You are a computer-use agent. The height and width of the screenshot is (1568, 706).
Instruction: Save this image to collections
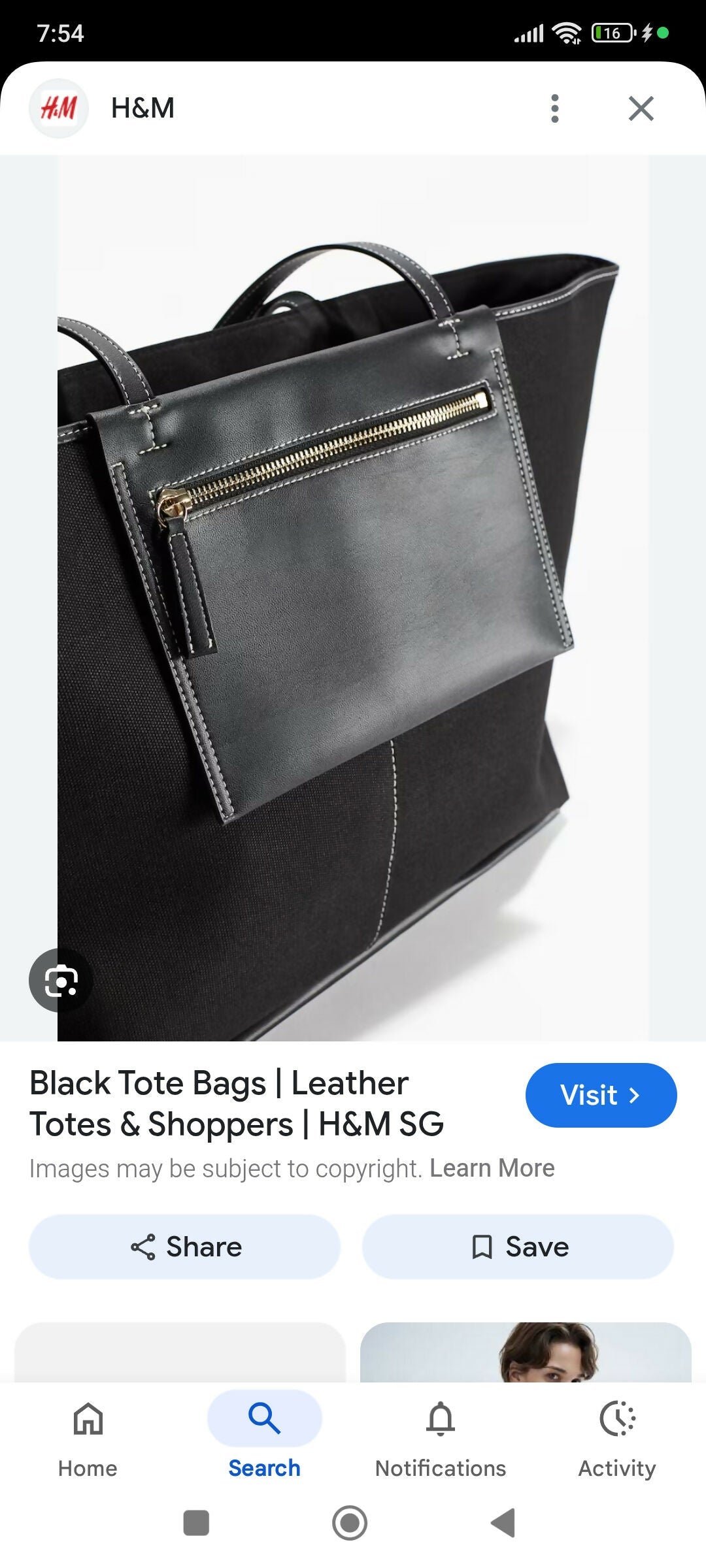pyautogui.click(x=518, y=1247)
